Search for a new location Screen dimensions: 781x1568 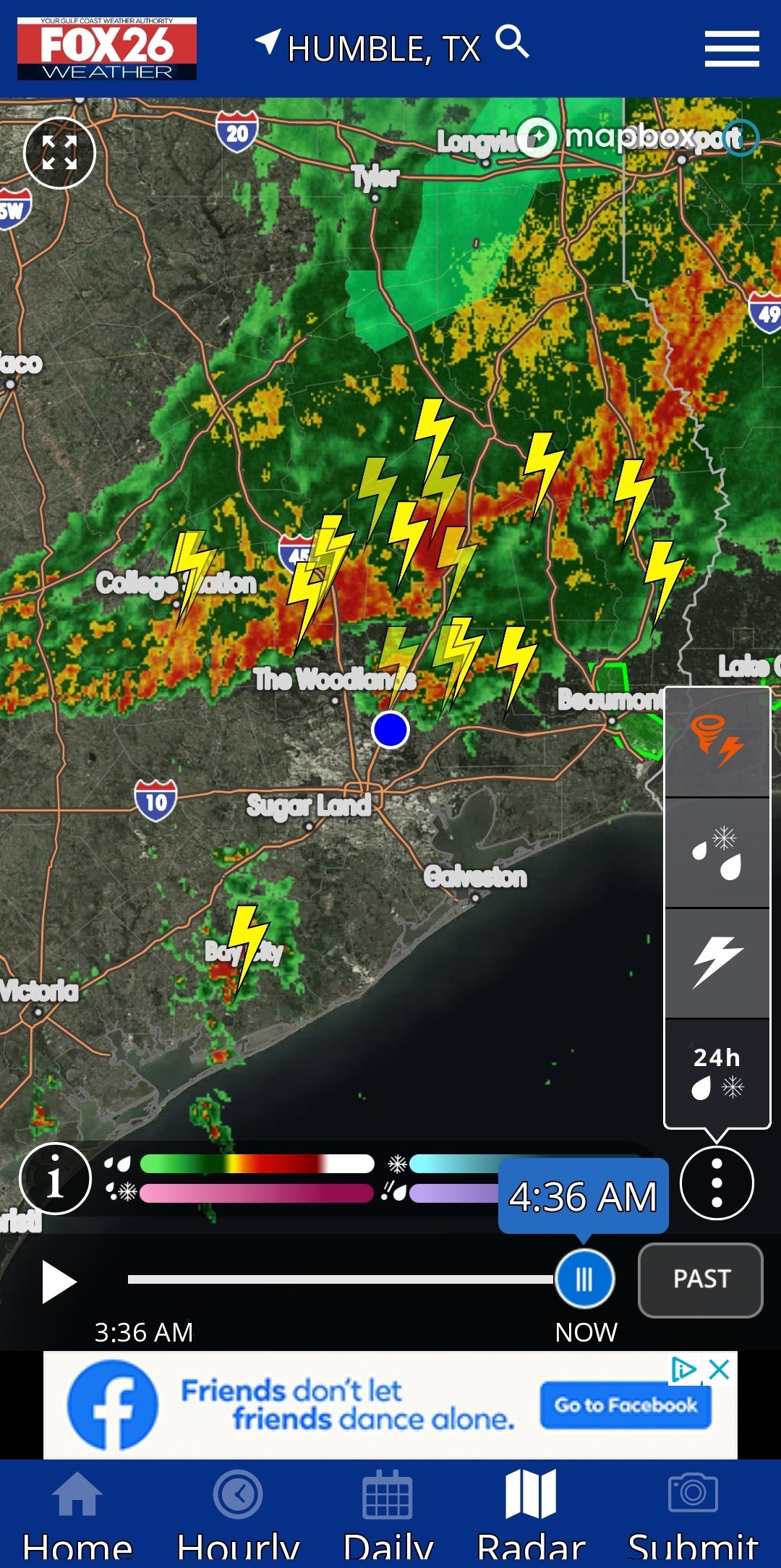(512, 42)
